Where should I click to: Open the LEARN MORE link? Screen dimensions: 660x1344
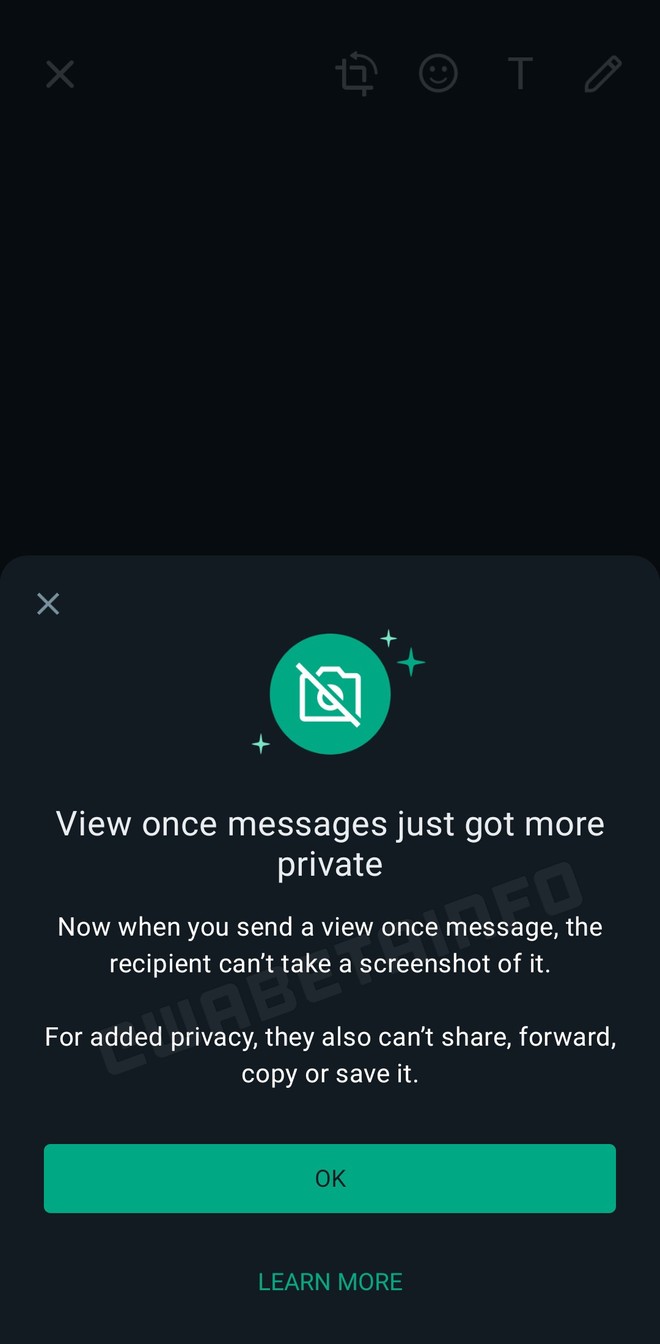pos(330,1281)
